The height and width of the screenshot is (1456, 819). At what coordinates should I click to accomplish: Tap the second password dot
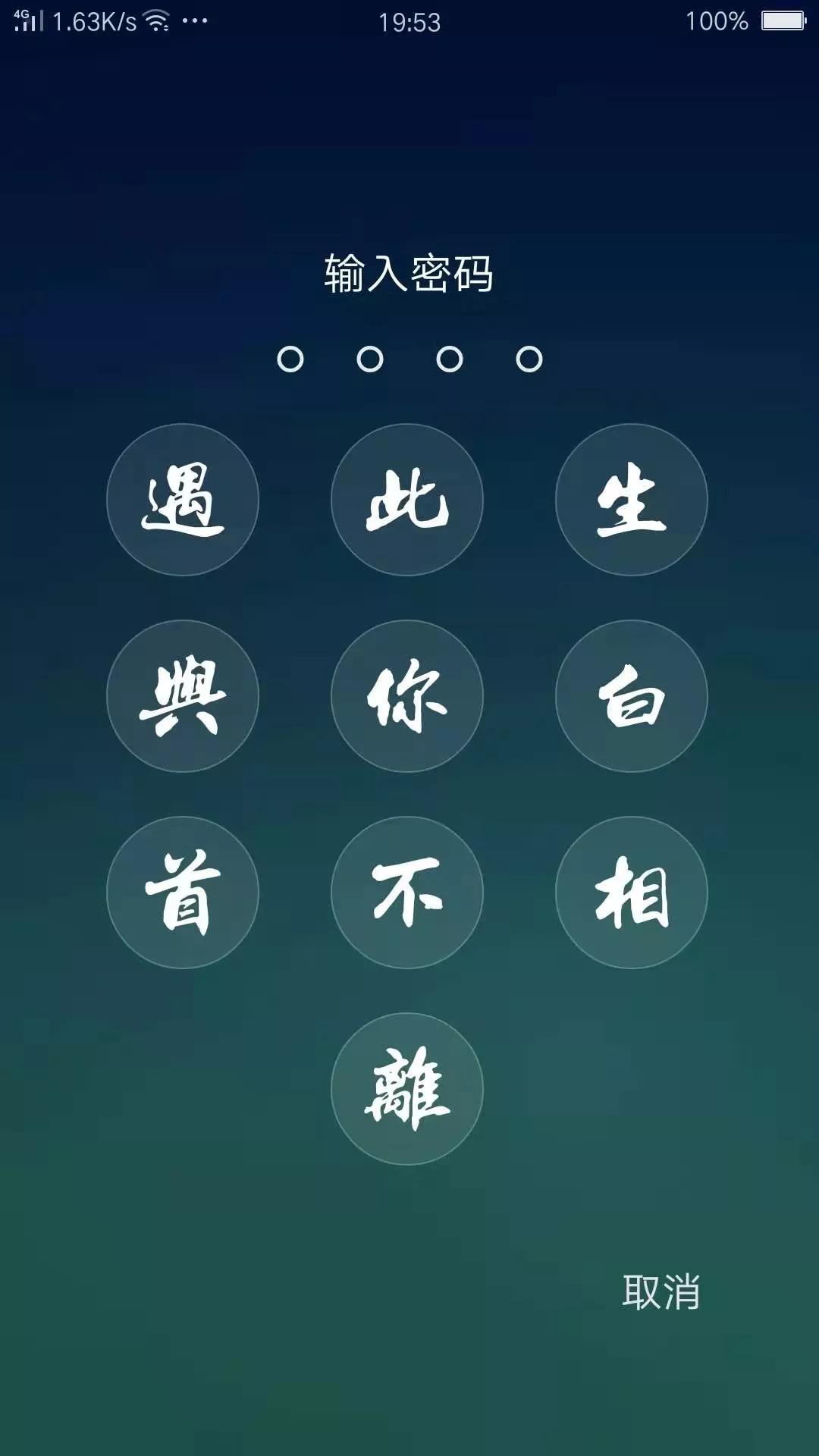tap(369, 359)
